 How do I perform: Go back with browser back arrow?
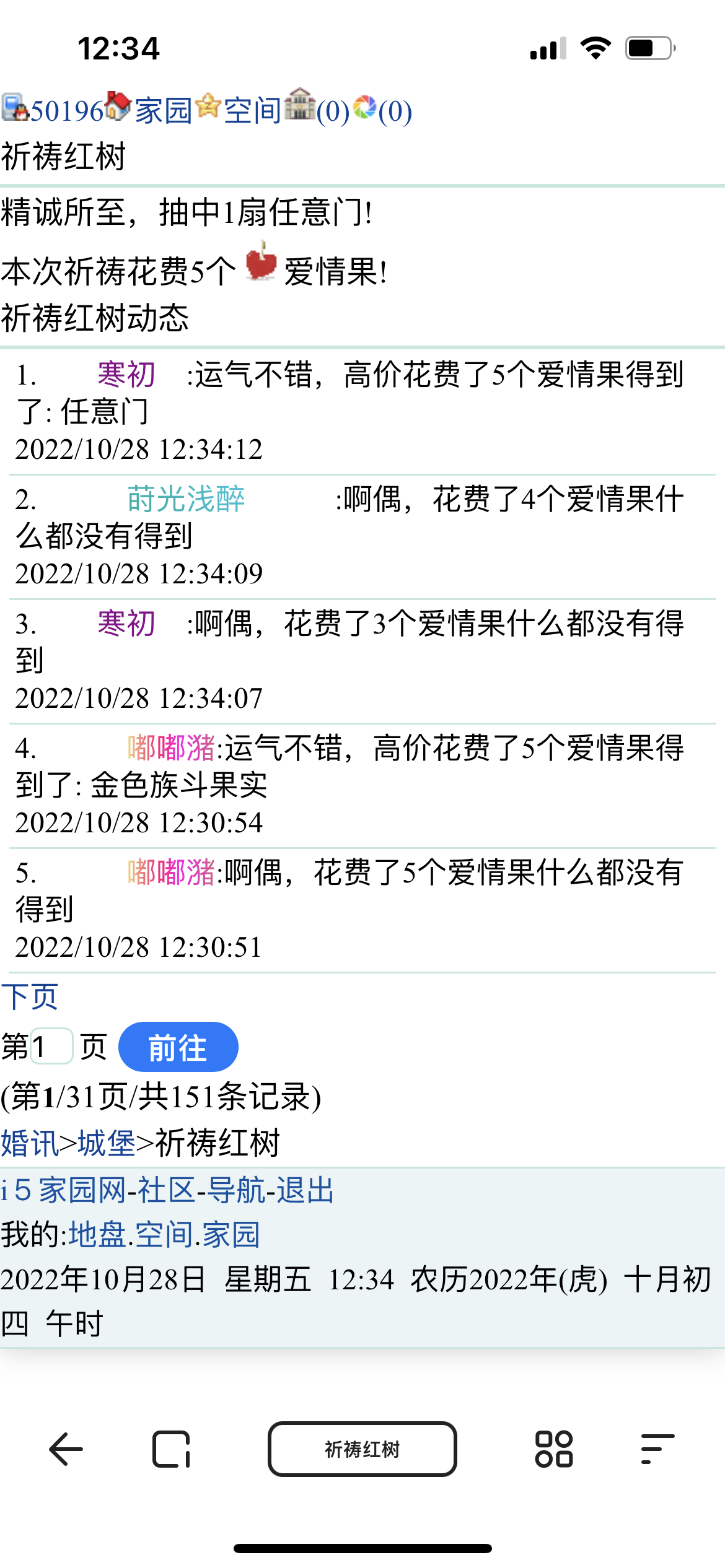66,1450
